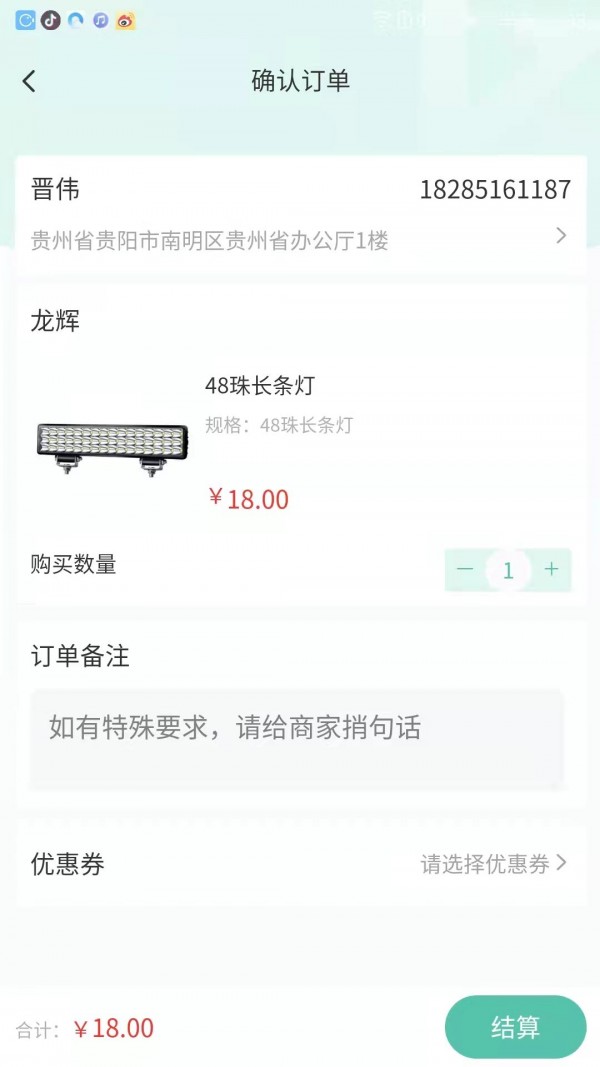Increase the purchase quantity by one

(551, 569)
